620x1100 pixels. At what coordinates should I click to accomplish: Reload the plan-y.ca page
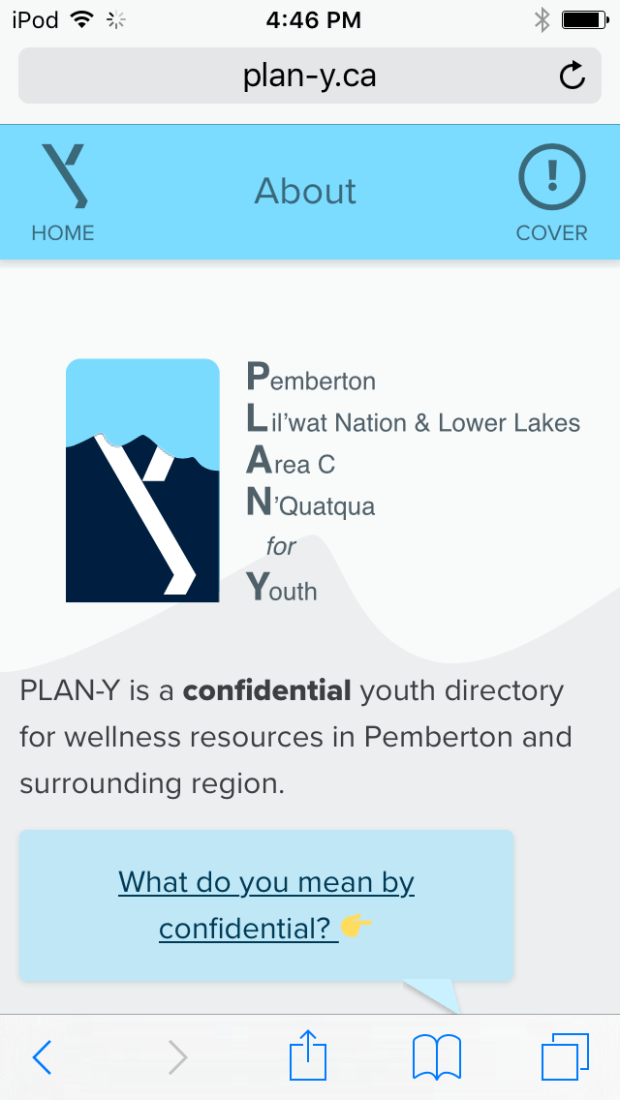[572, 76]
